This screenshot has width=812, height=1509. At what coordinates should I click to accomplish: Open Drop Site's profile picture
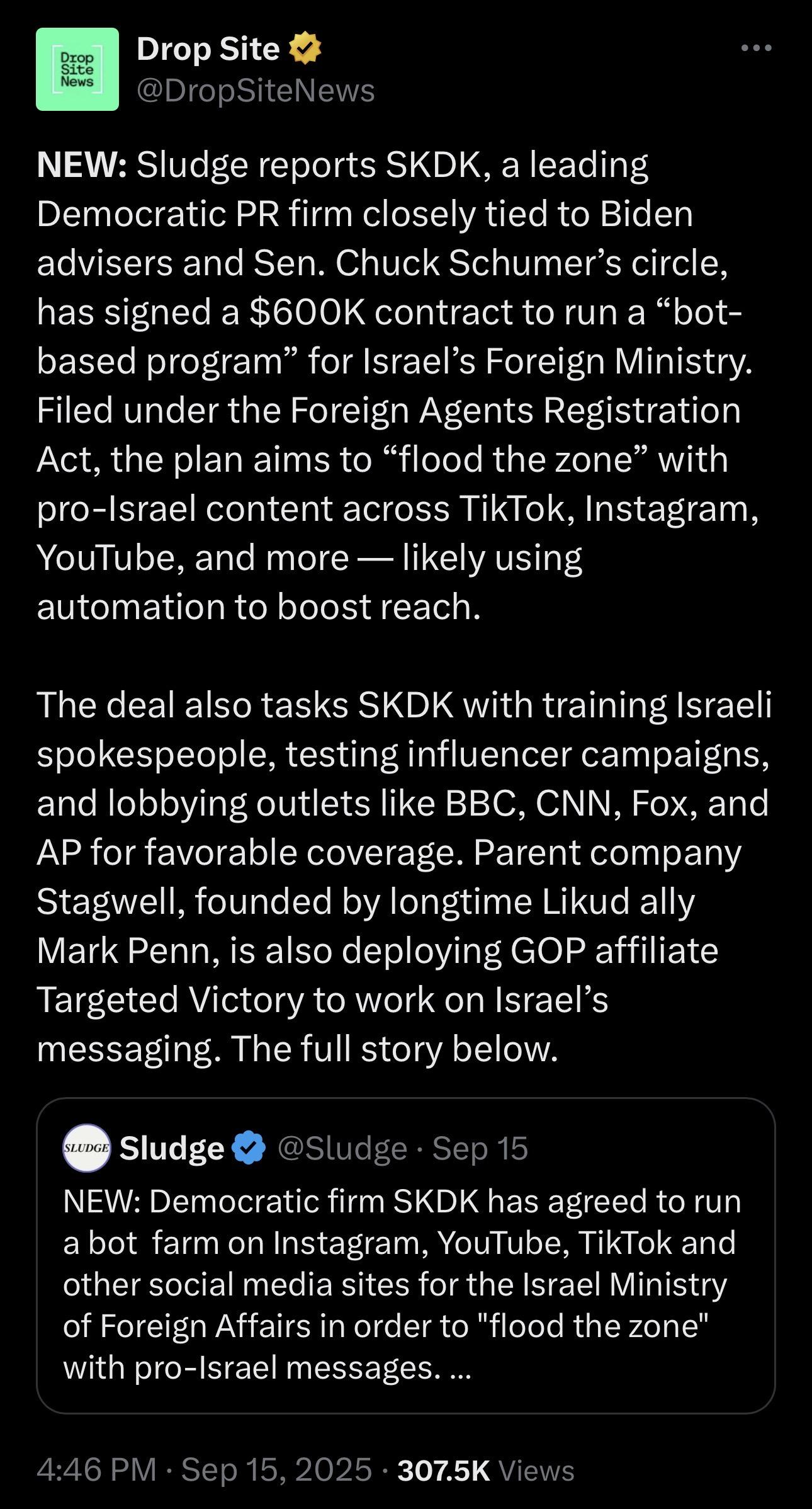pyautogui.click(x=77, y=69)
